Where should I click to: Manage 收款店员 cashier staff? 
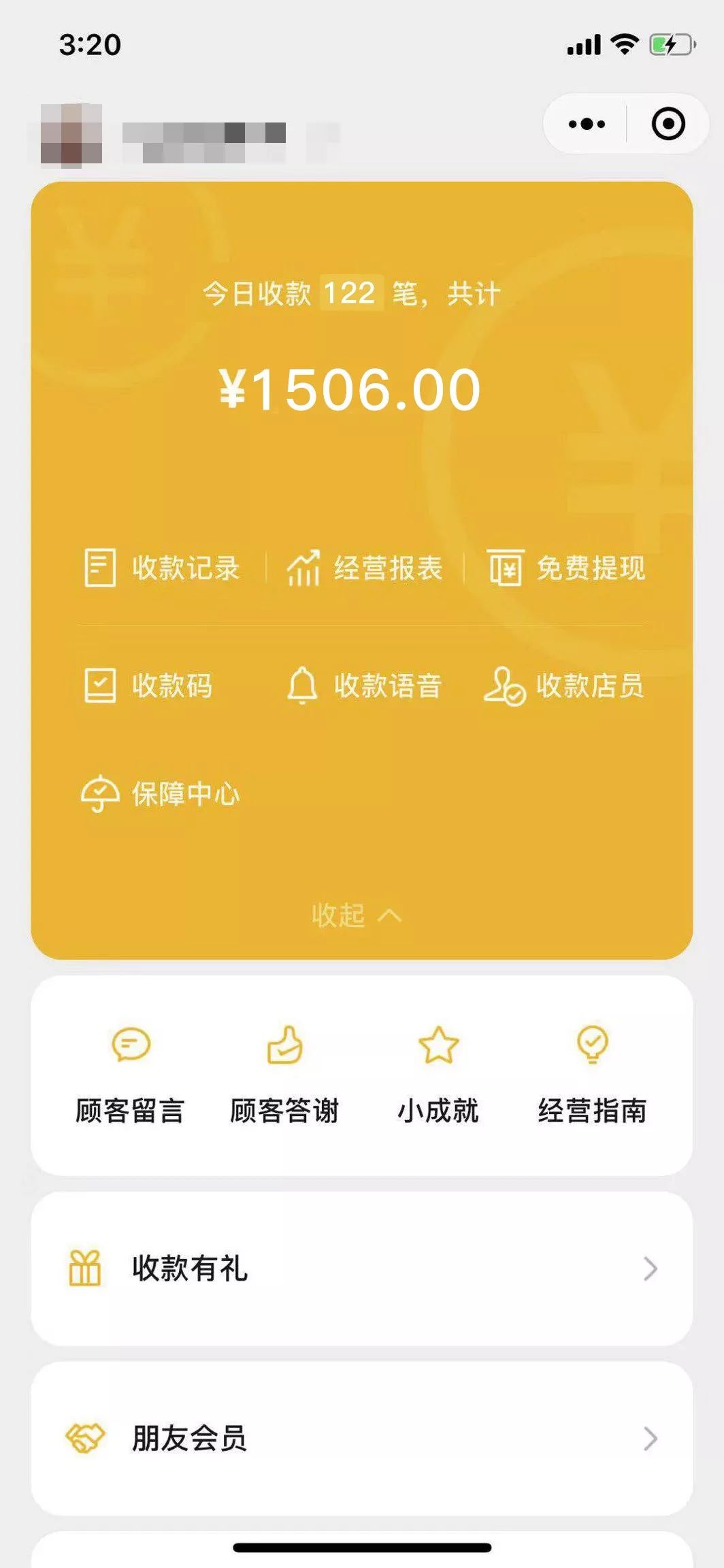pos(564,685)
